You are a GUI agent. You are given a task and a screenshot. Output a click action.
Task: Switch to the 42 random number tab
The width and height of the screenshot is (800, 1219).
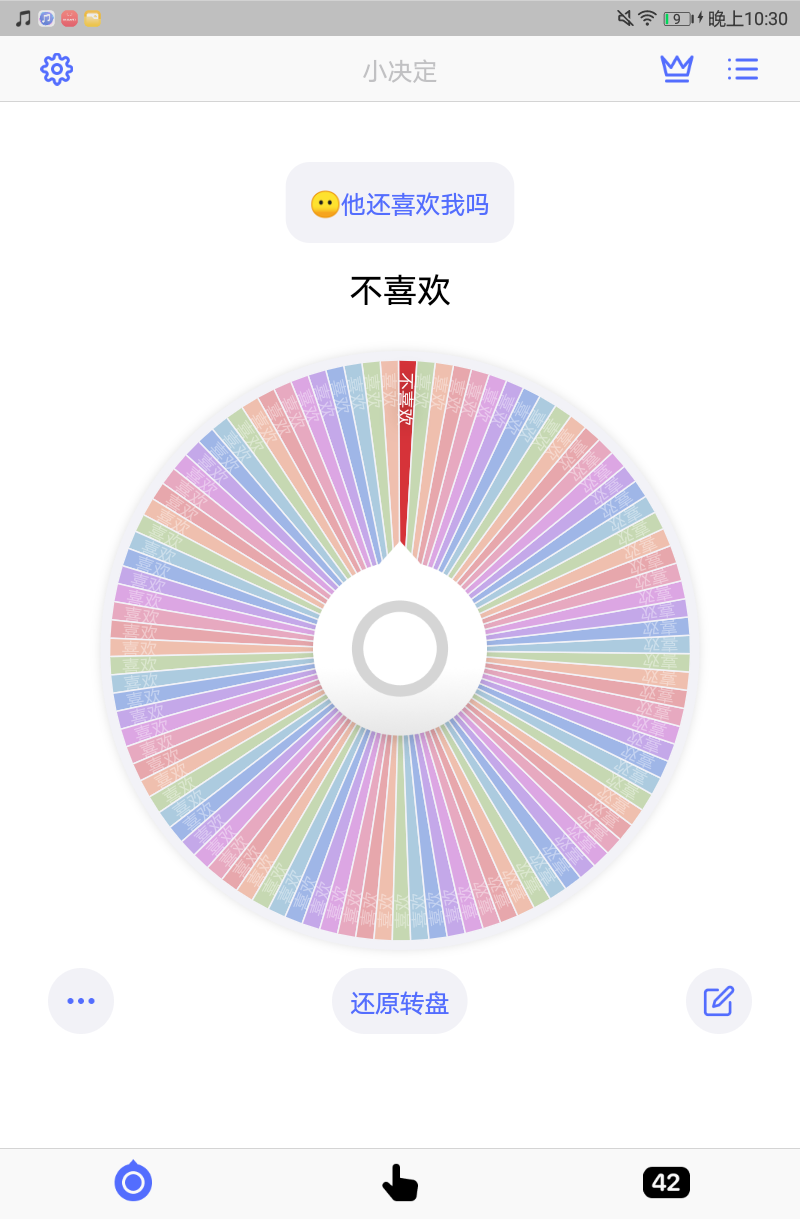[x=666, y=1182]
